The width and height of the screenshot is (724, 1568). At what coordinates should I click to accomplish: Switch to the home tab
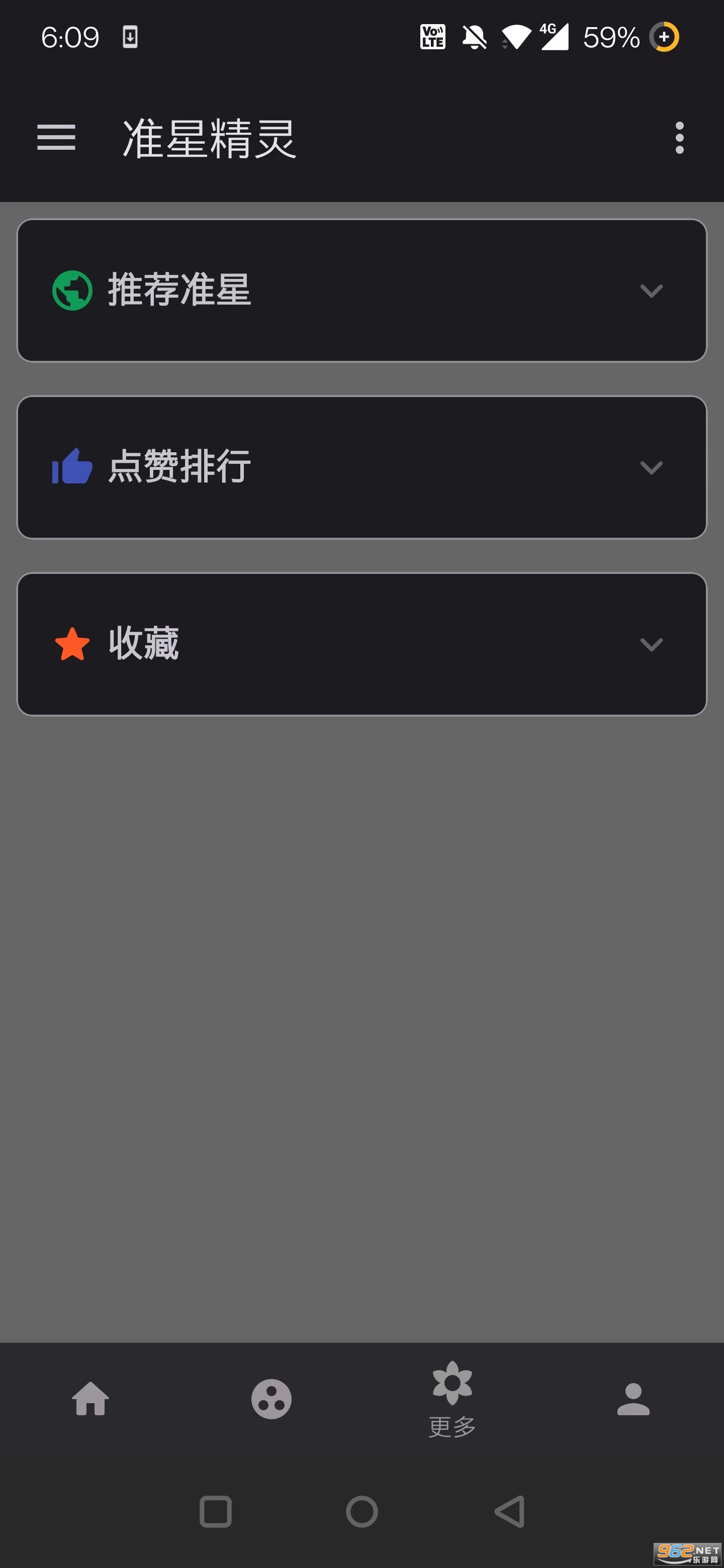coord(90,1399)
